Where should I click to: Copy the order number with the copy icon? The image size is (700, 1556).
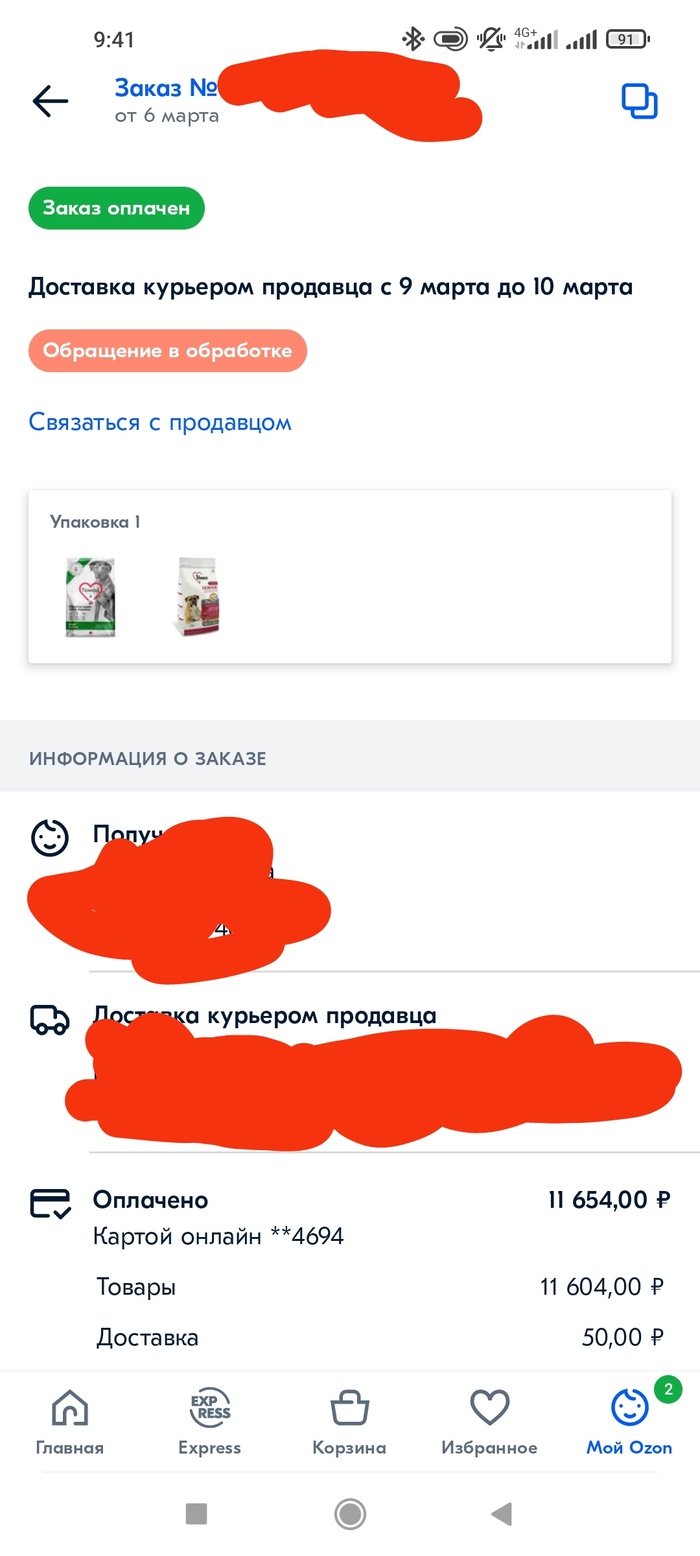(639, 101)
